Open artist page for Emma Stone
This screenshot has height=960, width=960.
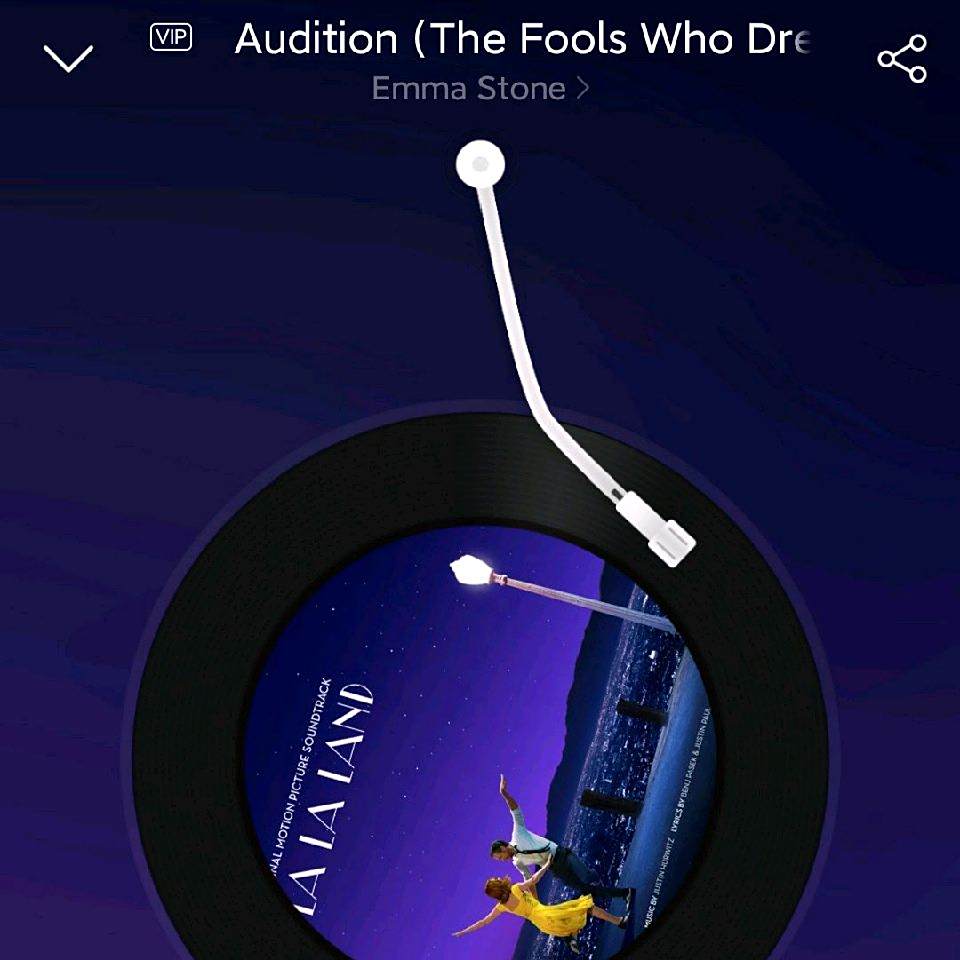pos(480,89)
